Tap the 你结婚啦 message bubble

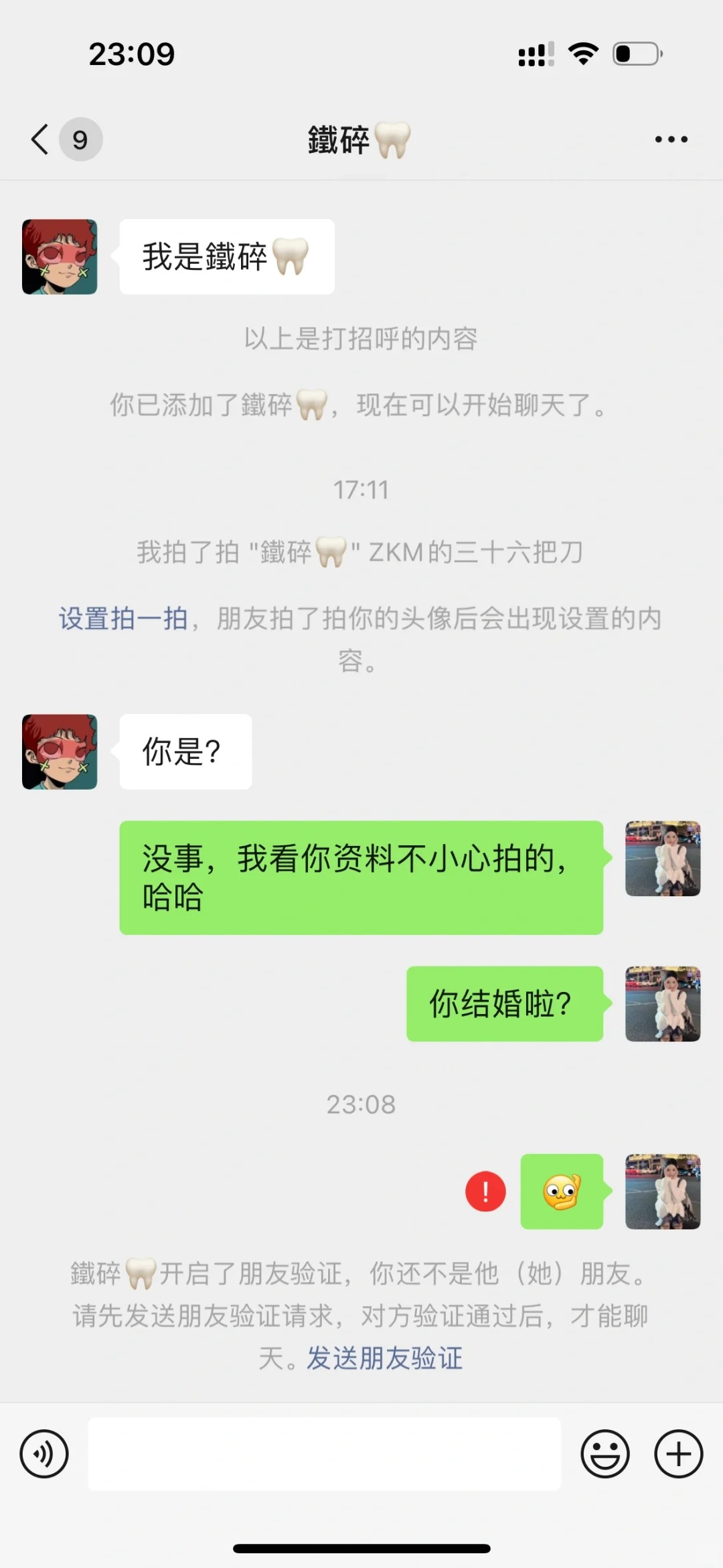point(505,1003)
